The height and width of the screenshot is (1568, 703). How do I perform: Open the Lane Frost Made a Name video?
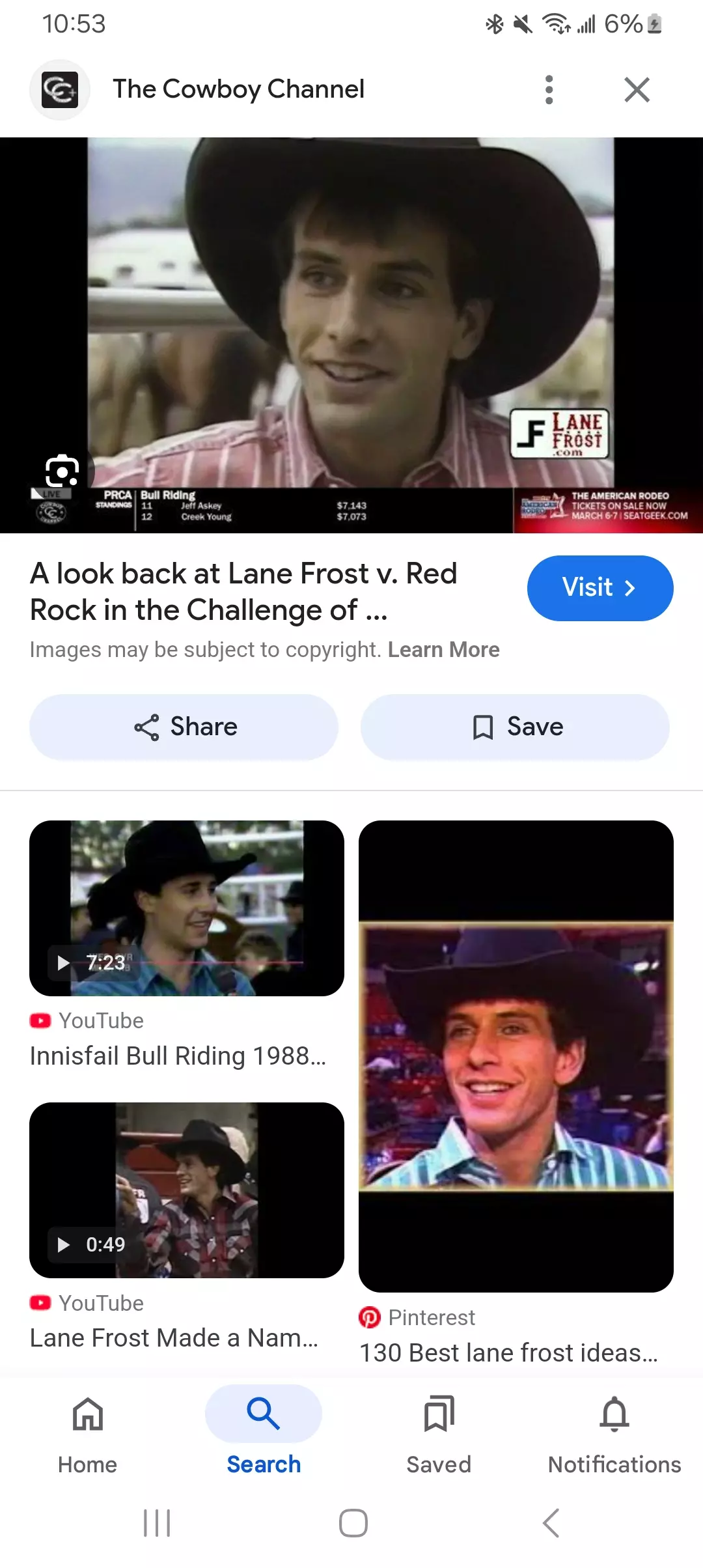pos(187,1190)
